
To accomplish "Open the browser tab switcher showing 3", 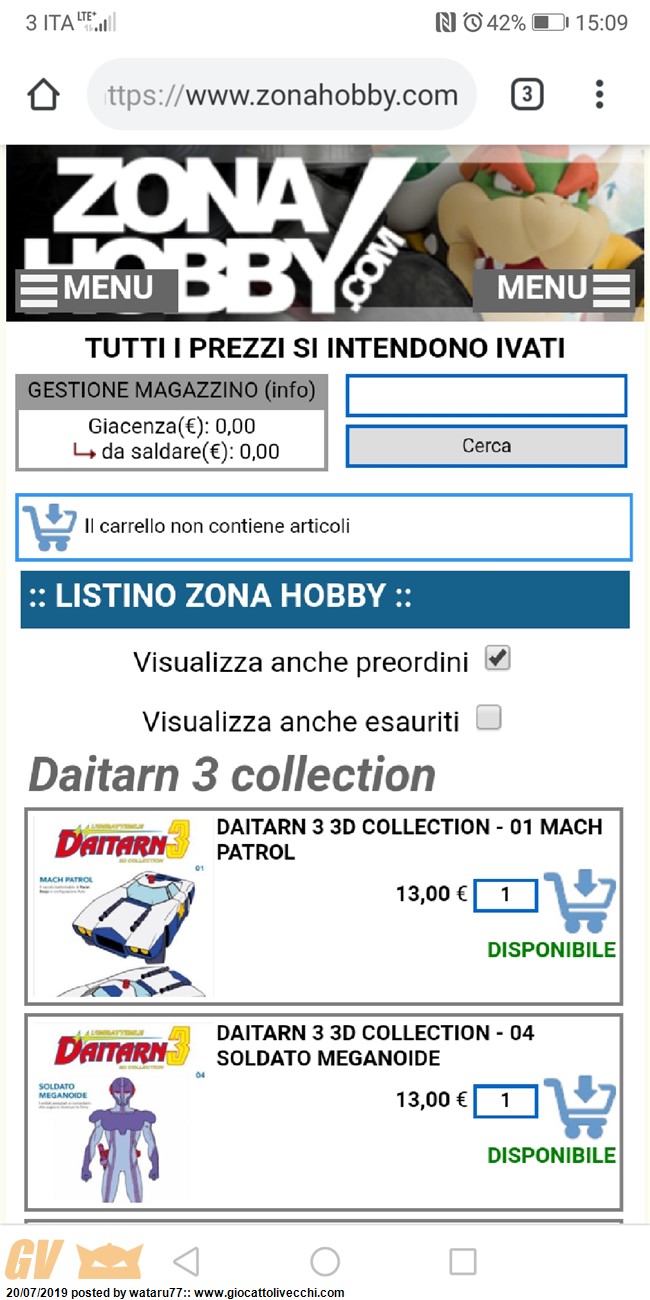I will 527,95.
